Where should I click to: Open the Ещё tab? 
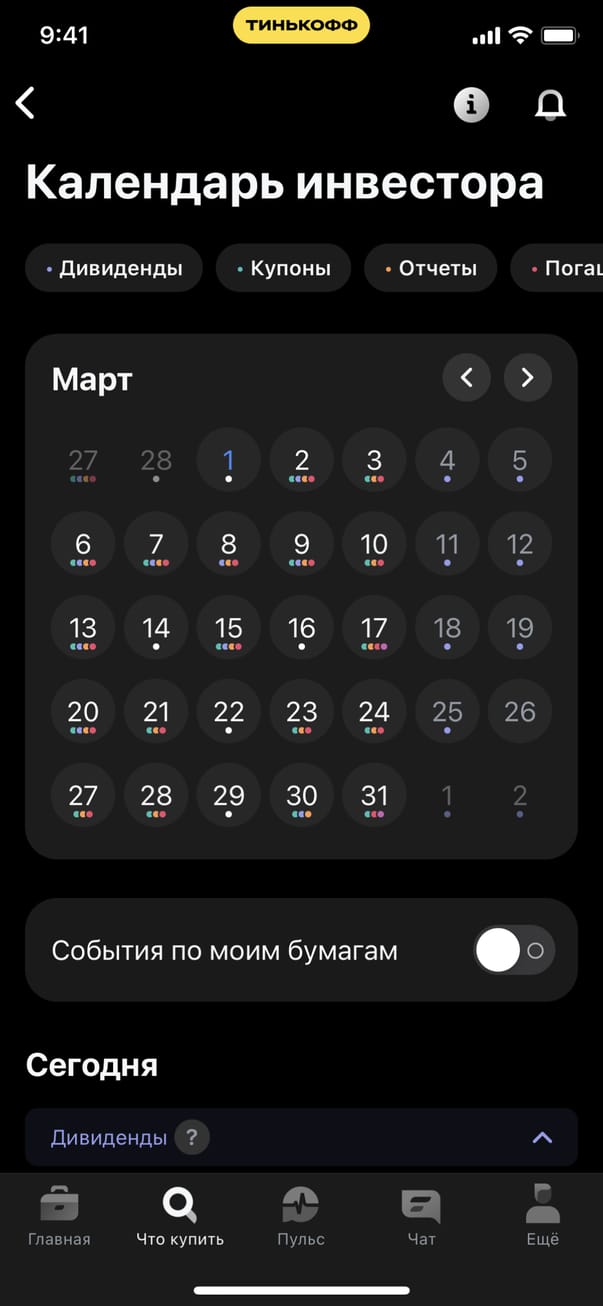tap(542, 1216)
